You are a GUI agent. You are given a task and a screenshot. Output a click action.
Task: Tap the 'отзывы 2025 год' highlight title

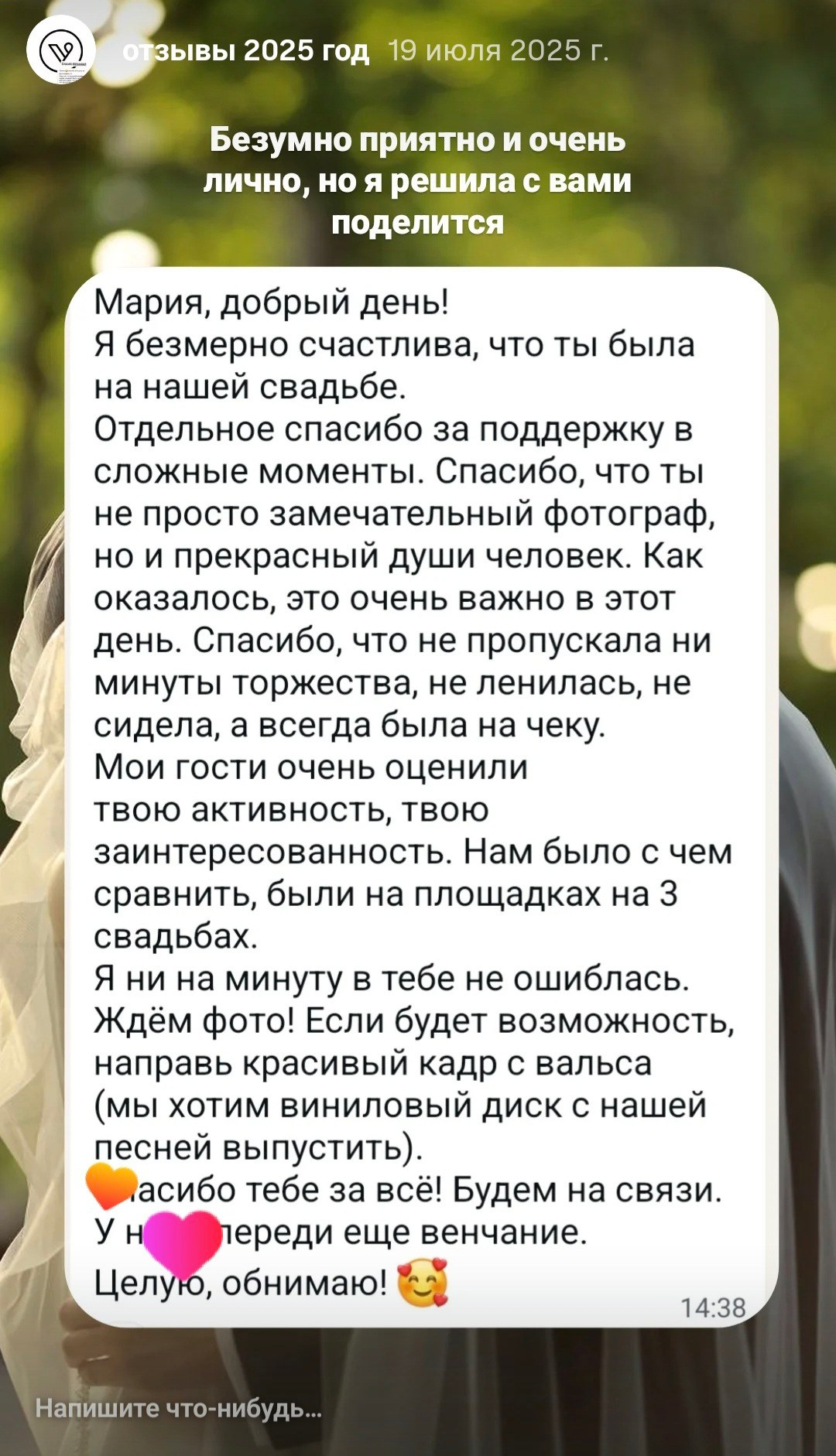tap(246, 51)
